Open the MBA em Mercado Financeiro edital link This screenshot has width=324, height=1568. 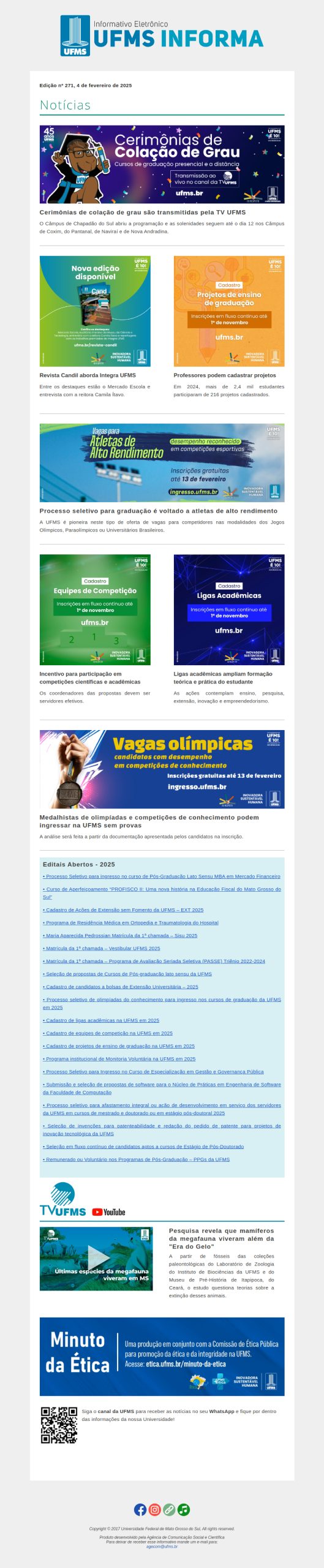click(162, 876)
